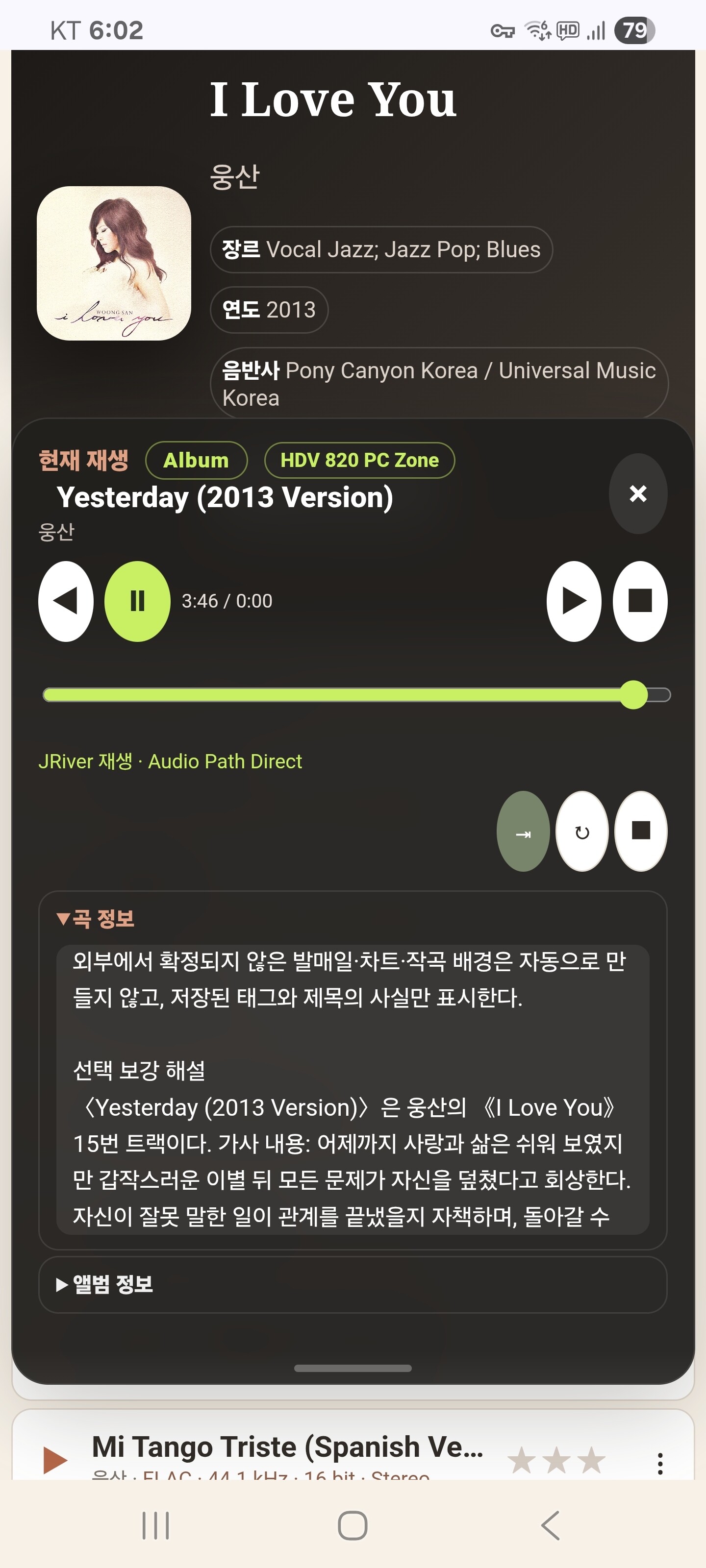Stop playback with the top stop button
706x1568 pixels.
click(640, 601)
